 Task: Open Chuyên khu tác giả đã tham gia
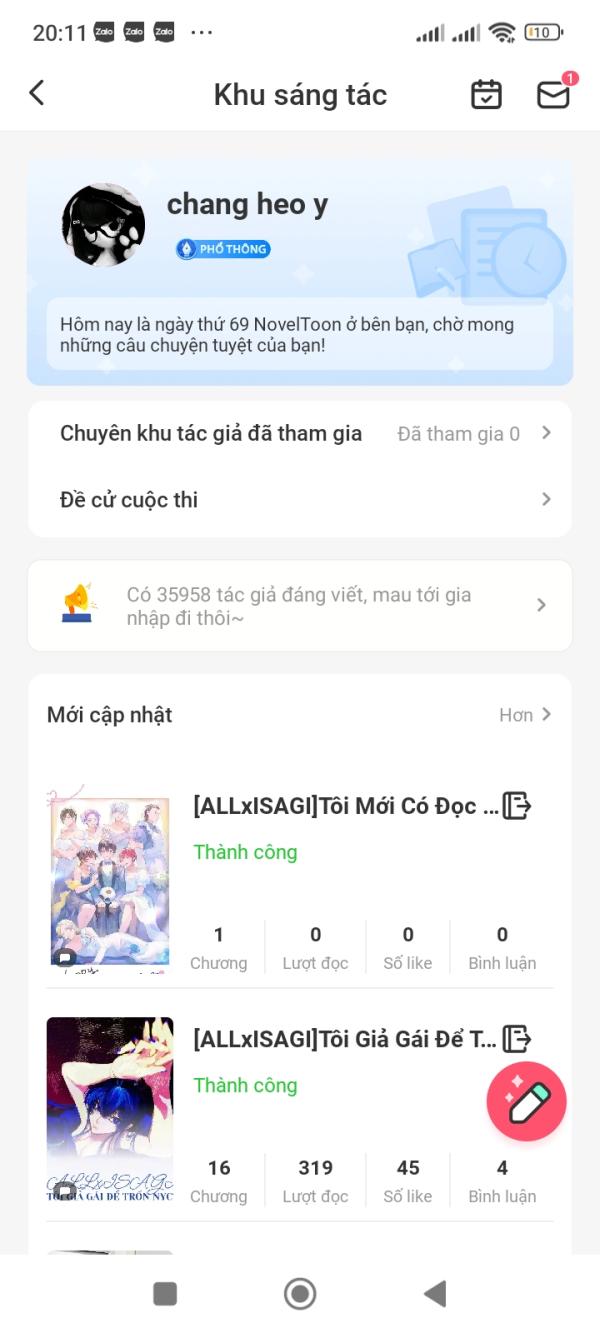coord(300,434)
